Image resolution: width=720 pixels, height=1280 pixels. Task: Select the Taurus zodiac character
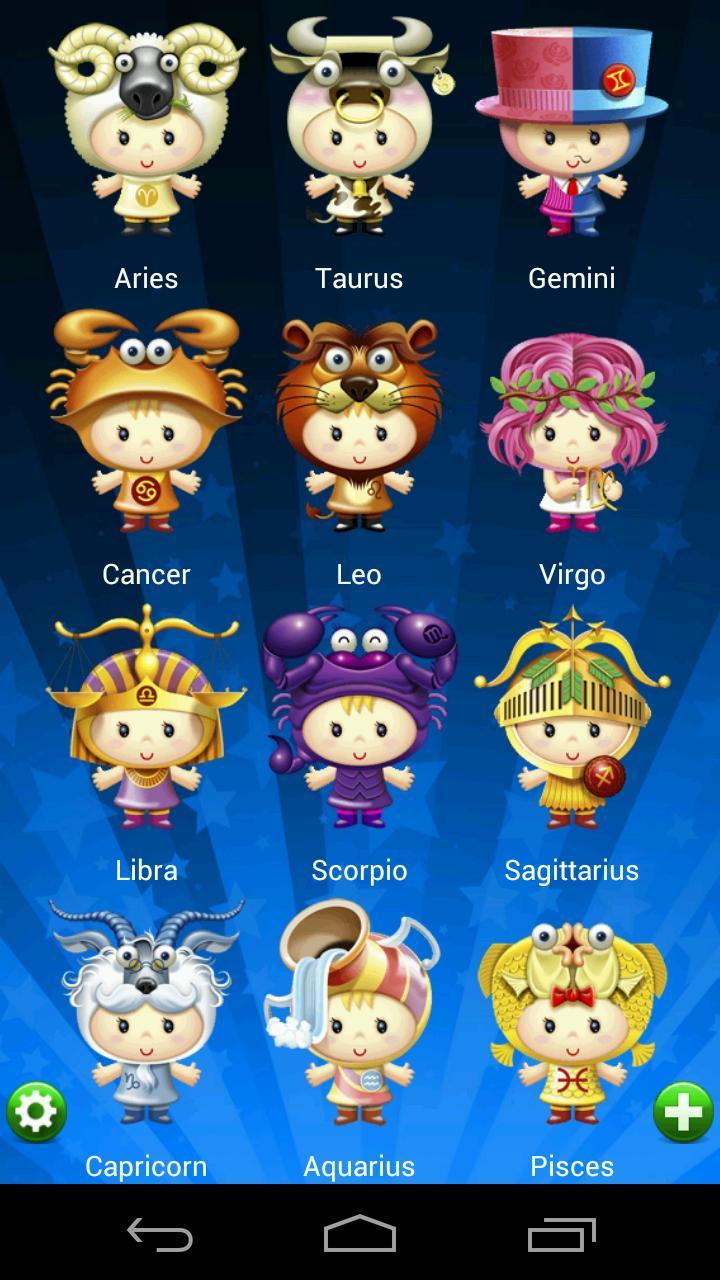click(x=358, y=130)
